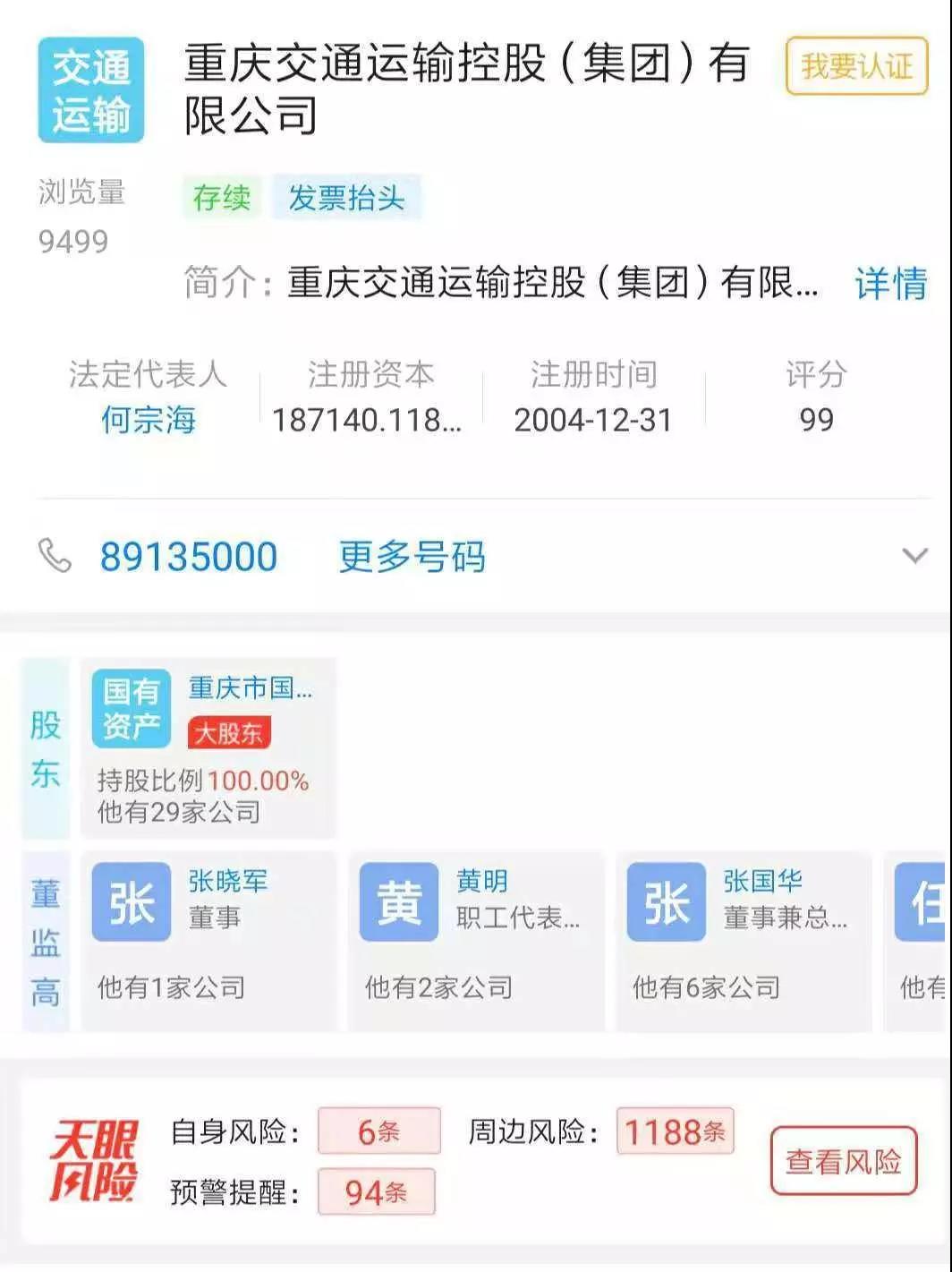Screen dimensions: 952x1272
Task: View the 94条 warning reminders
Action: coord(376,1191)
